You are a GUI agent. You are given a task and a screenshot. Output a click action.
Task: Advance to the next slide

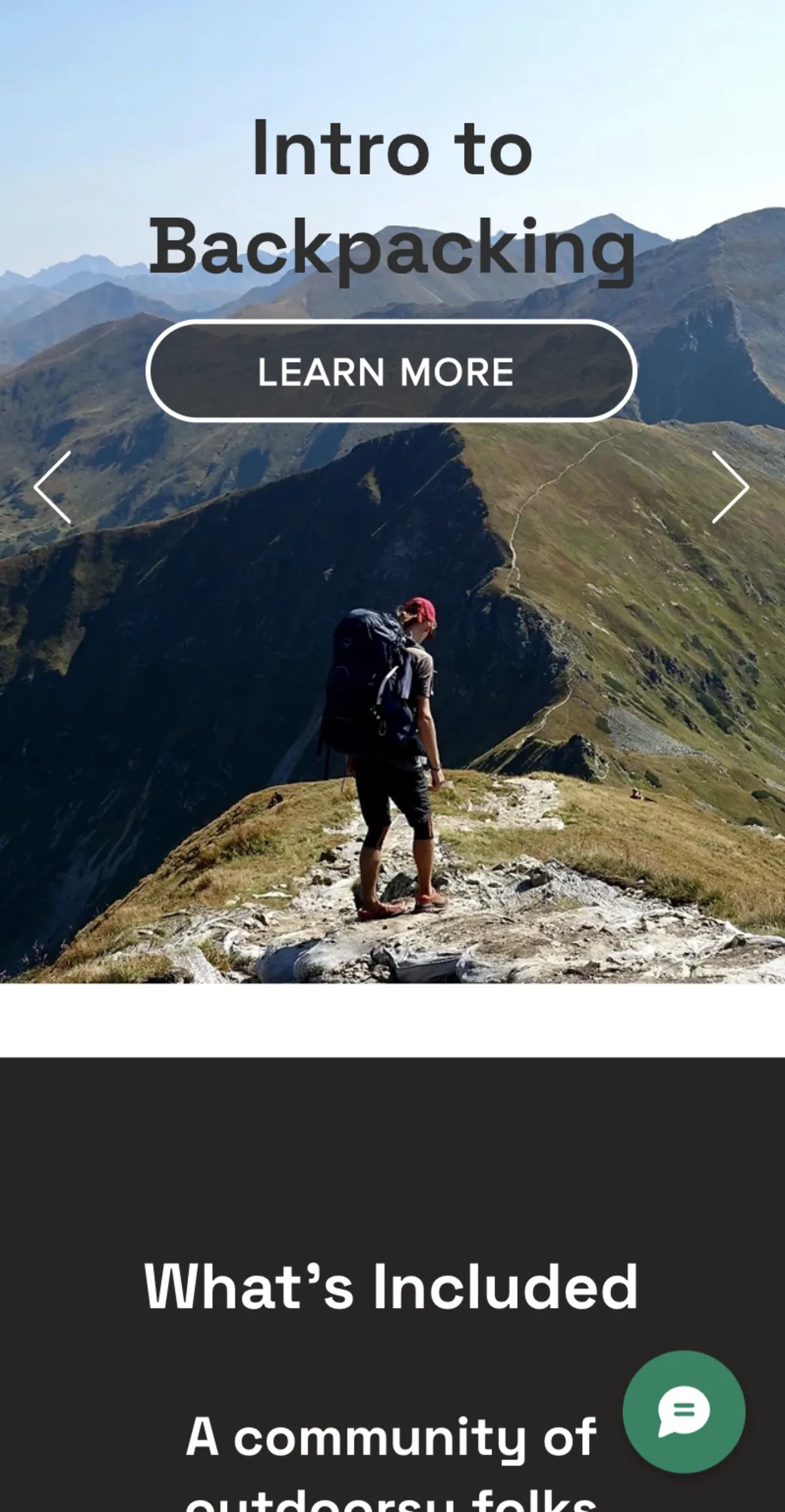tap(730, 487)
